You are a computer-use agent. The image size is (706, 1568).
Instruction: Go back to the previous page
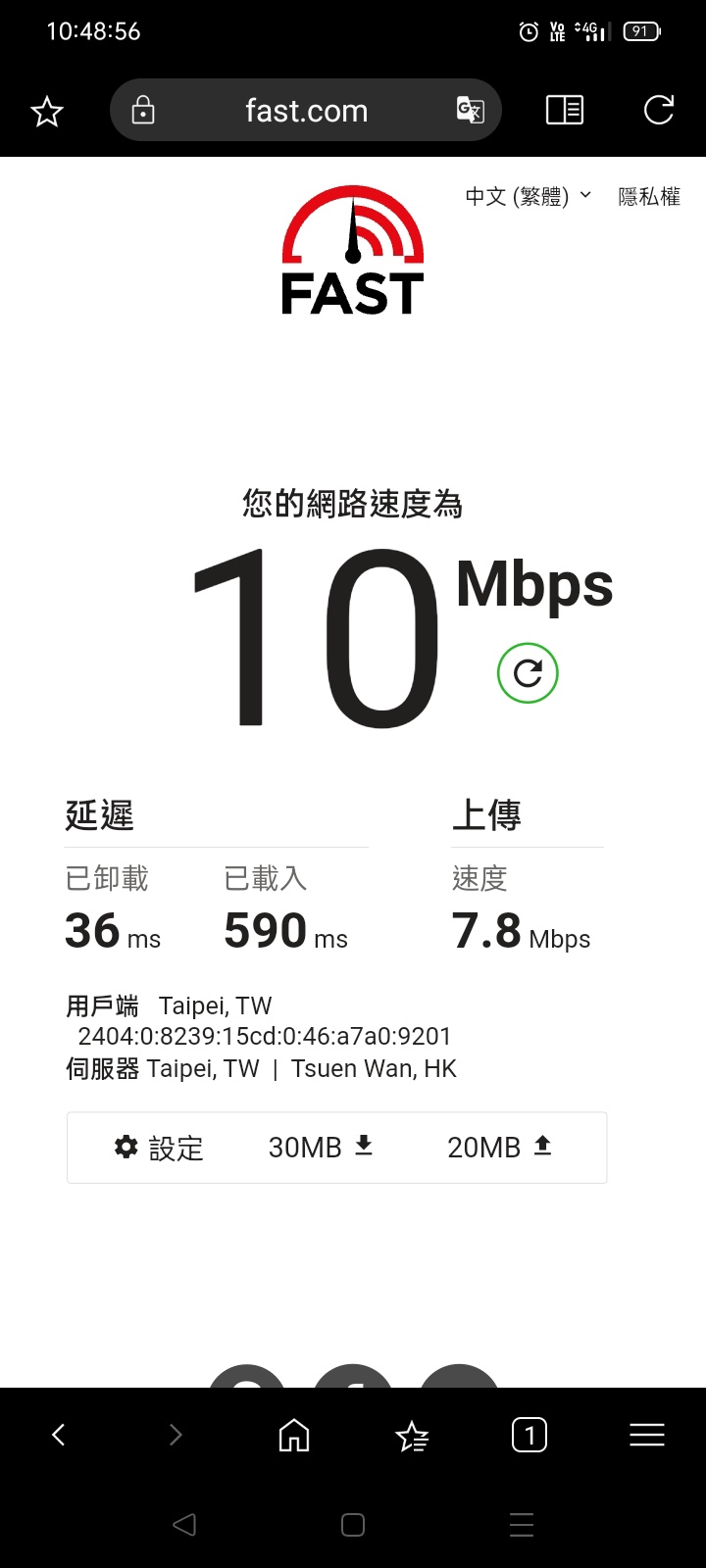pyautogui.click(x=59, y=1436)
